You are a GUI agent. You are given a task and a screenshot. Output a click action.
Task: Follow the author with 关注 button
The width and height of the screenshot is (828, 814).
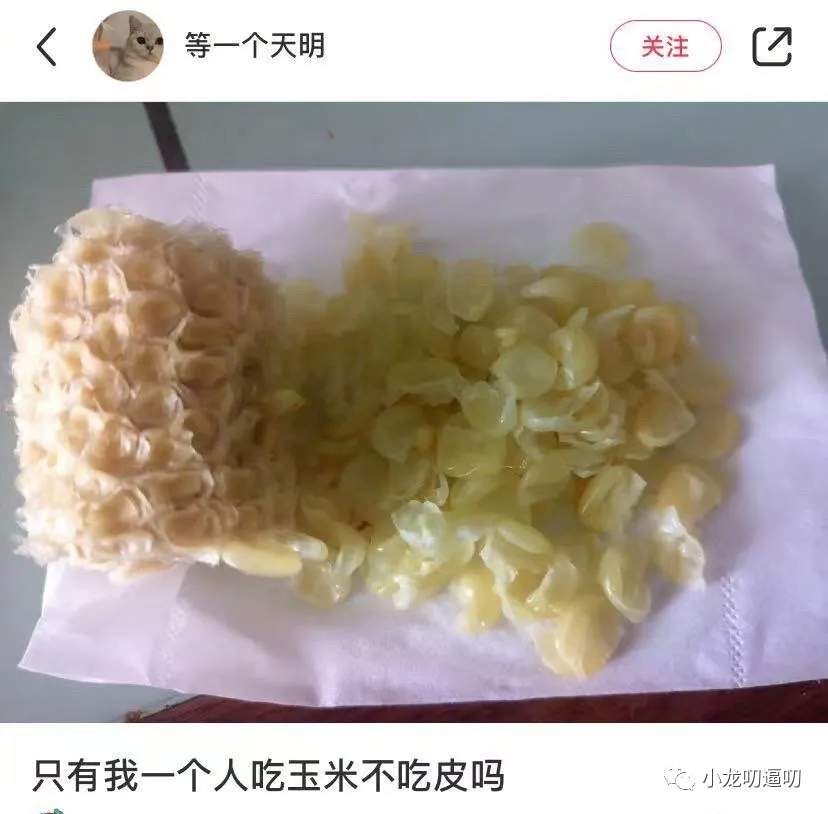coord(665,46)
